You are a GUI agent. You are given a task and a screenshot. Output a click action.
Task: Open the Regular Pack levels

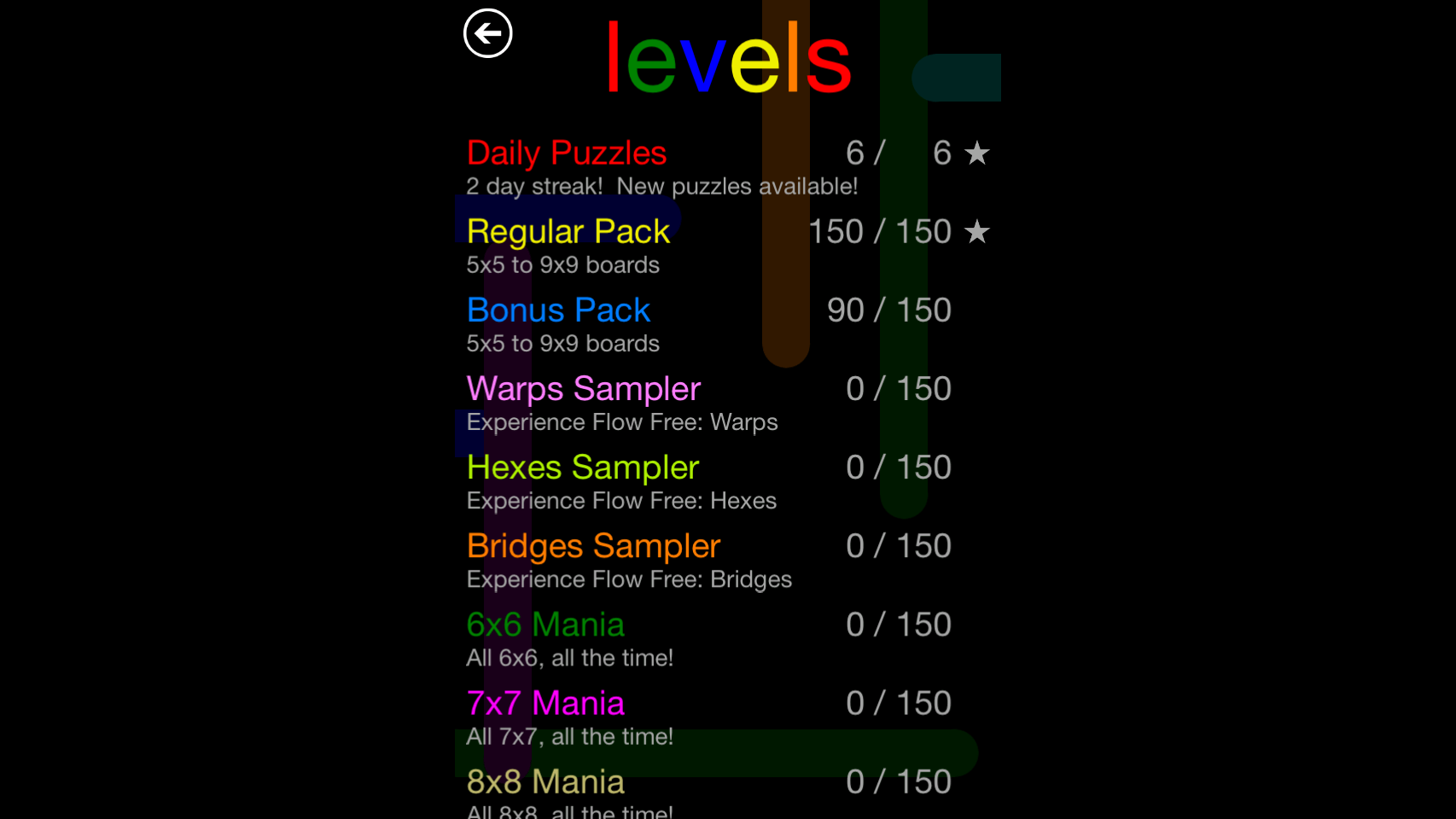(568, 232)
